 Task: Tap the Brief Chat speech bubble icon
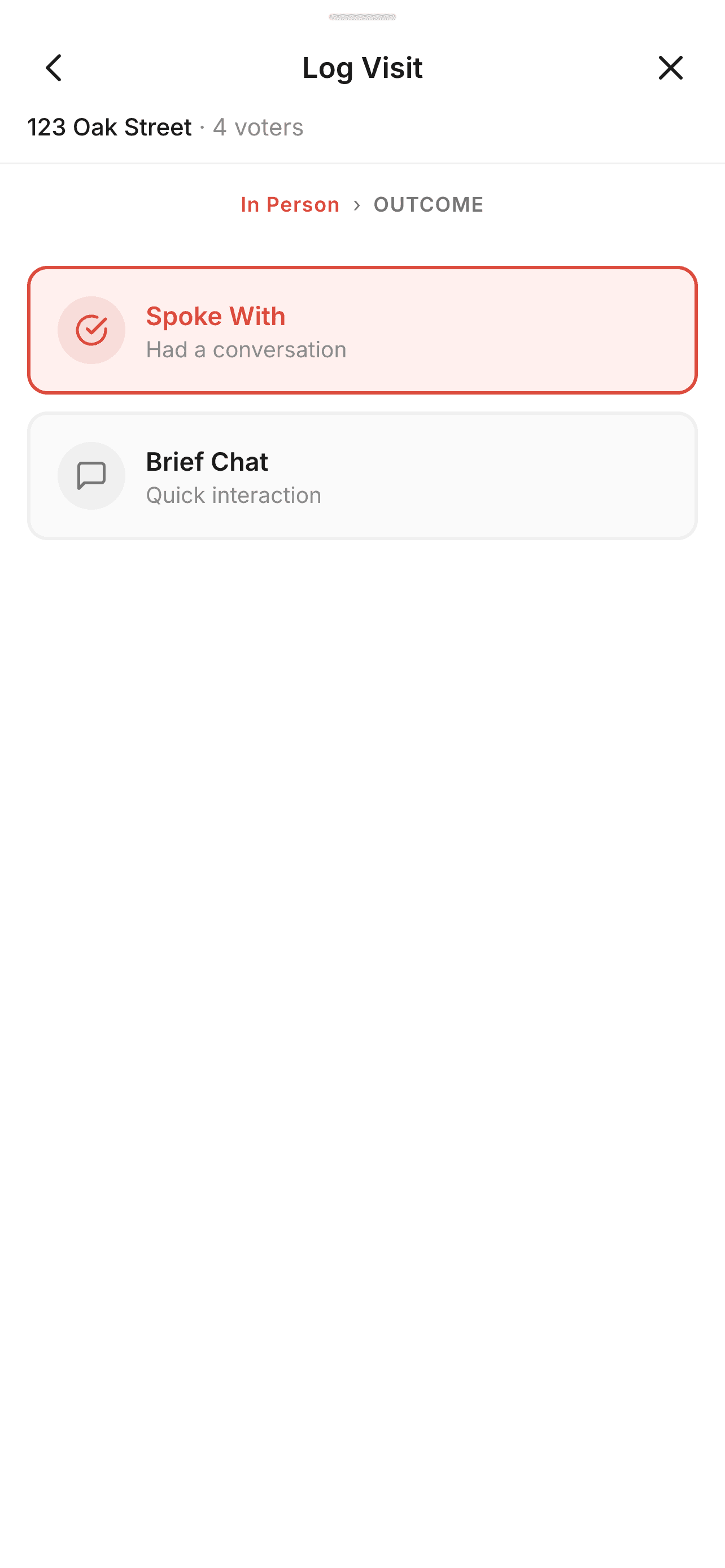click(91, 475)
